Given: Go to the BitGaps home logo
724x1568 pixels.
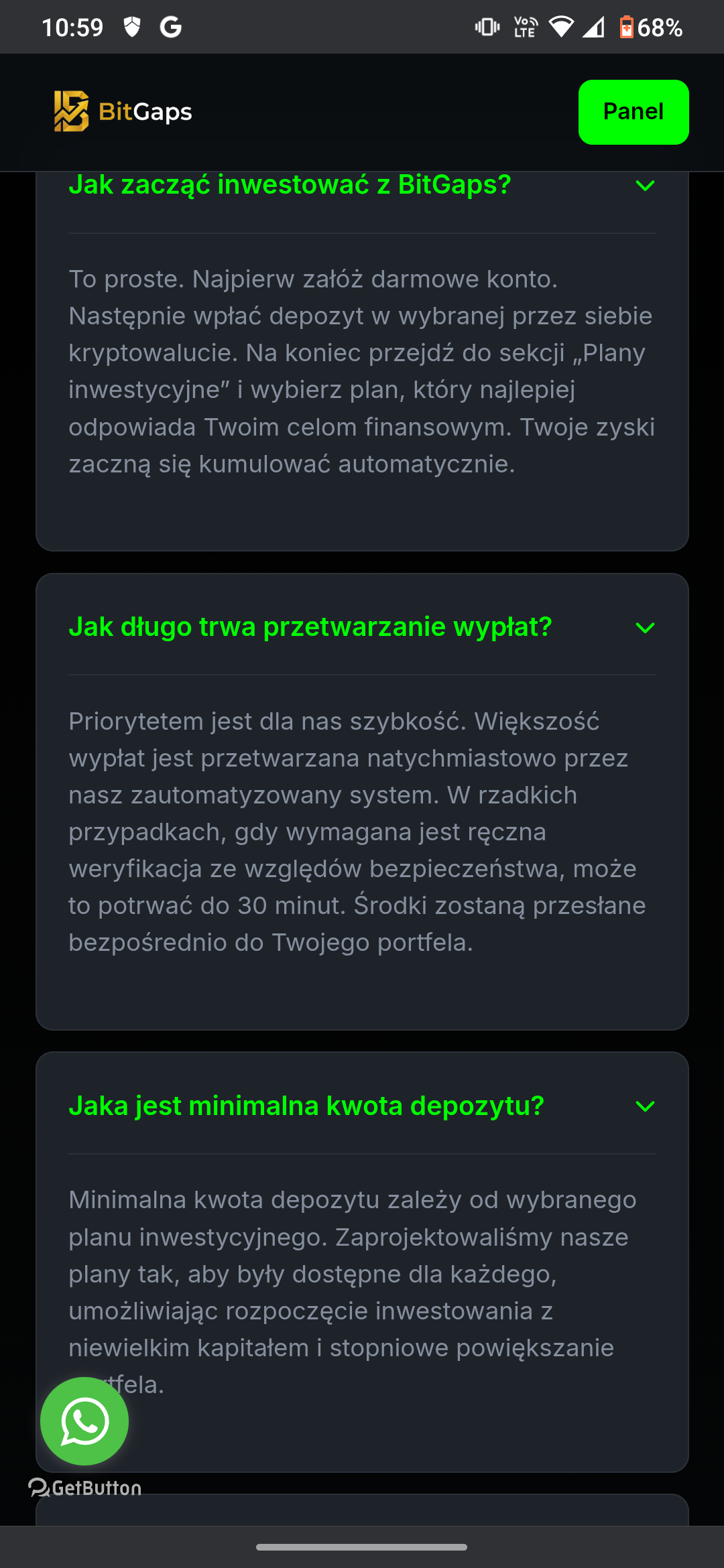Looking at the screenshot, I should click(123, 111).
